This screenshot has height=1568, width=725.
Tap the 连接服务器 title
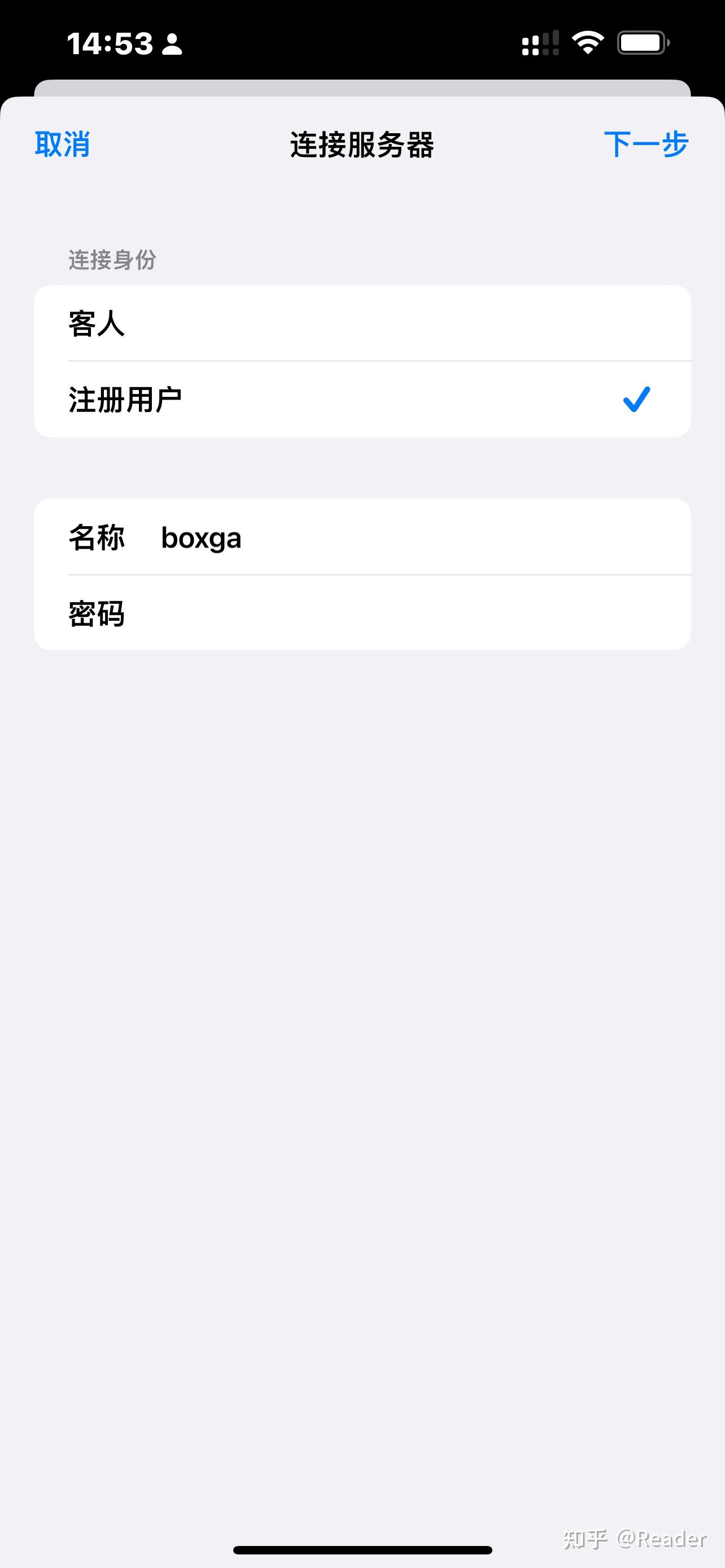point(362,144)
